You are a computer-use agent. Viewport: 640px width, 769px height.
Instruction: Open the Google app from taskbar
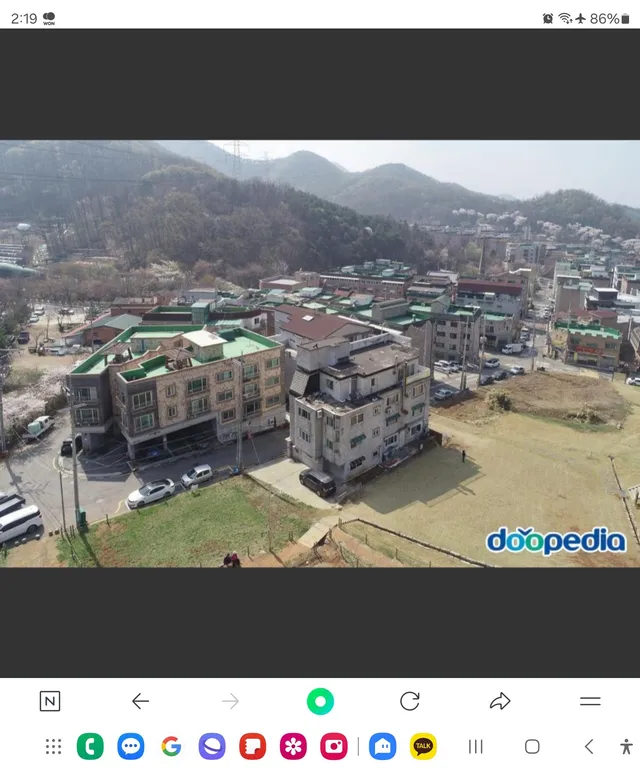point(171,746)
